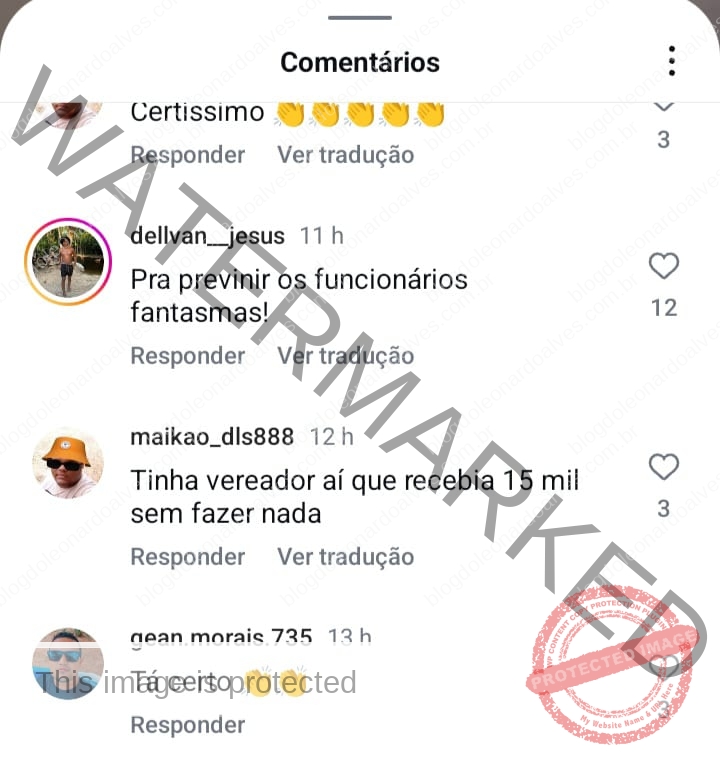This screenshot has height=761, width=720.
Task: Like dellvan__jesus's comment
Action: [x=664, y=266]
